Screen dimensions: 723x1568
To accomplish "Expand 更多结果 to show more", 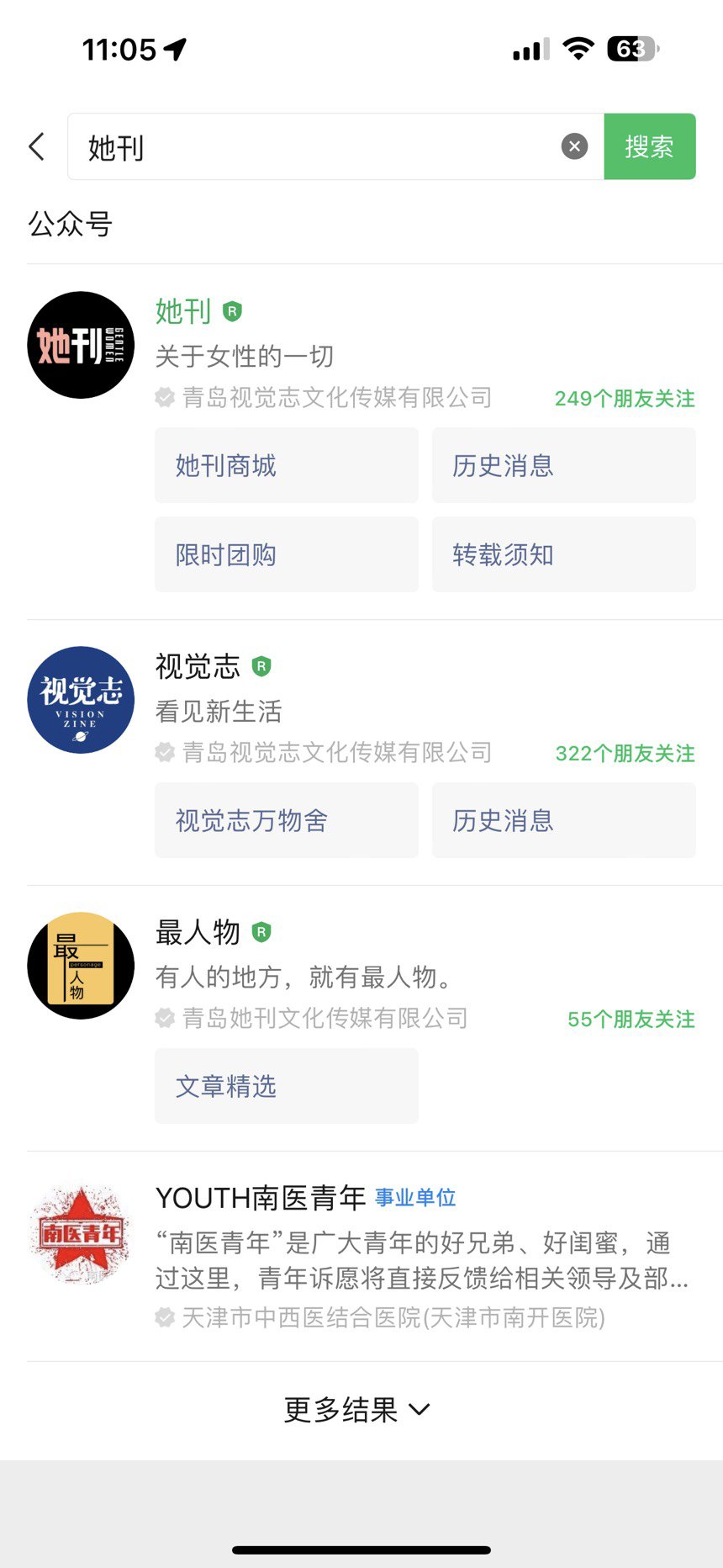I will 357,1410.
